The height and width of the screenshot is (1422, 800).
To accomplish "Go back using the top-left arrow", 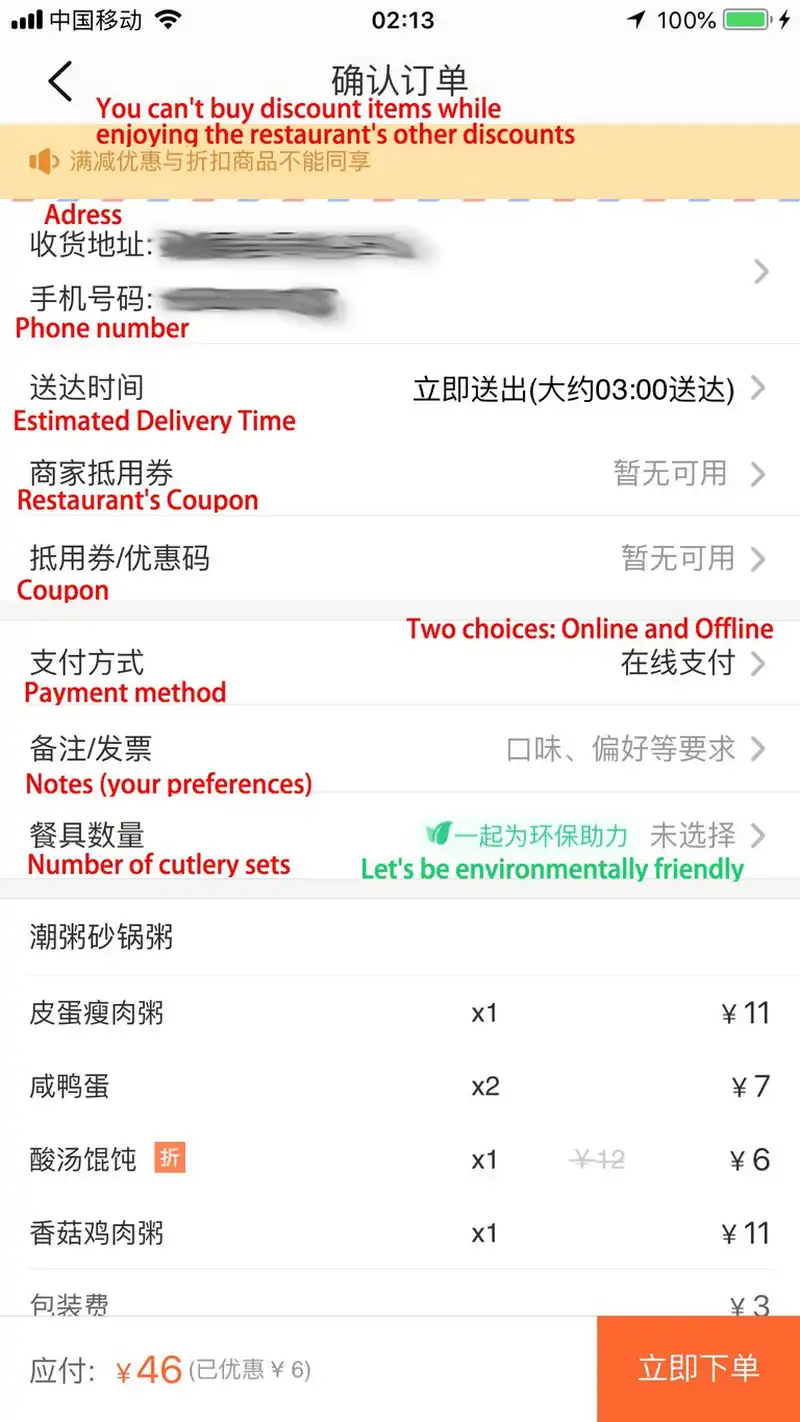I will [x=61, y=81].
